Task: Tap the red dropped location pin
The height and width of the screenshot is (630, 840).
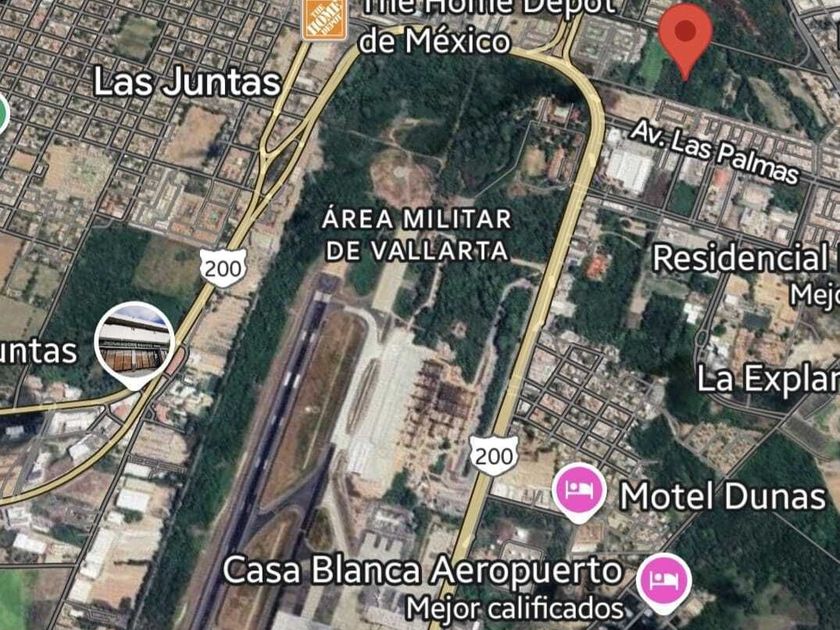Action: point(685,40)
